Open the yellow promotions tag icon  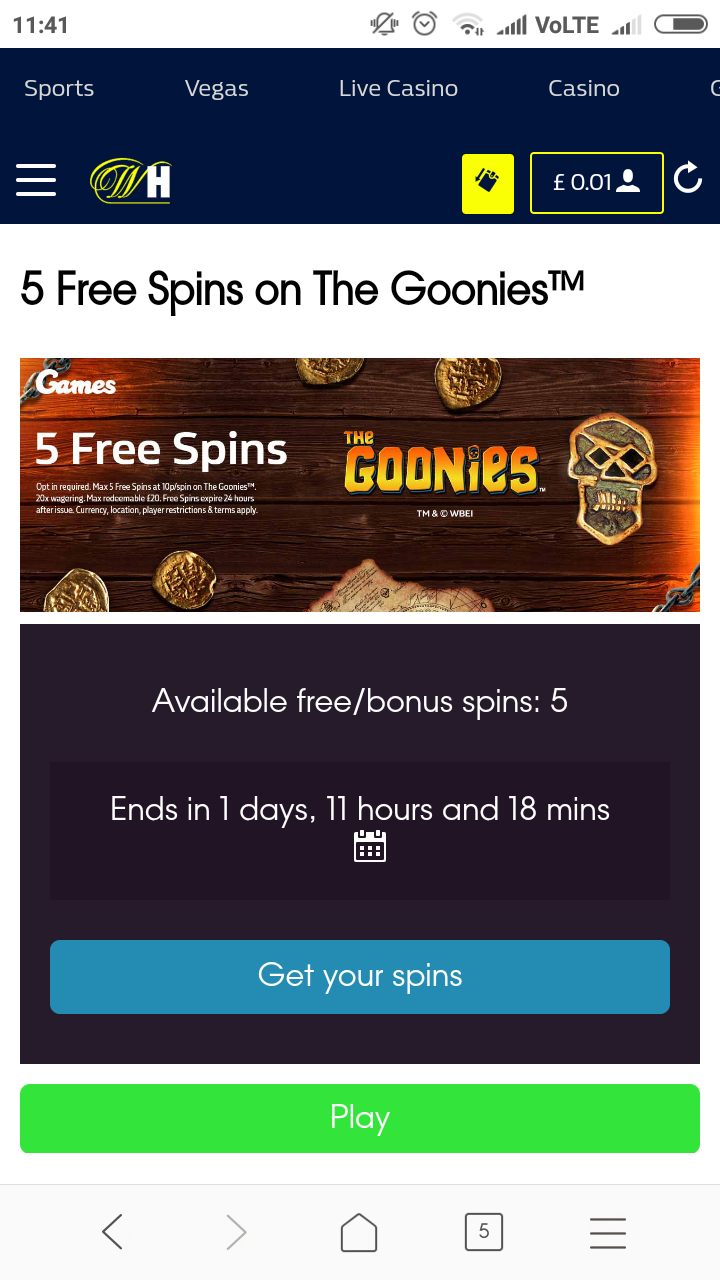(x=487, y=183)
